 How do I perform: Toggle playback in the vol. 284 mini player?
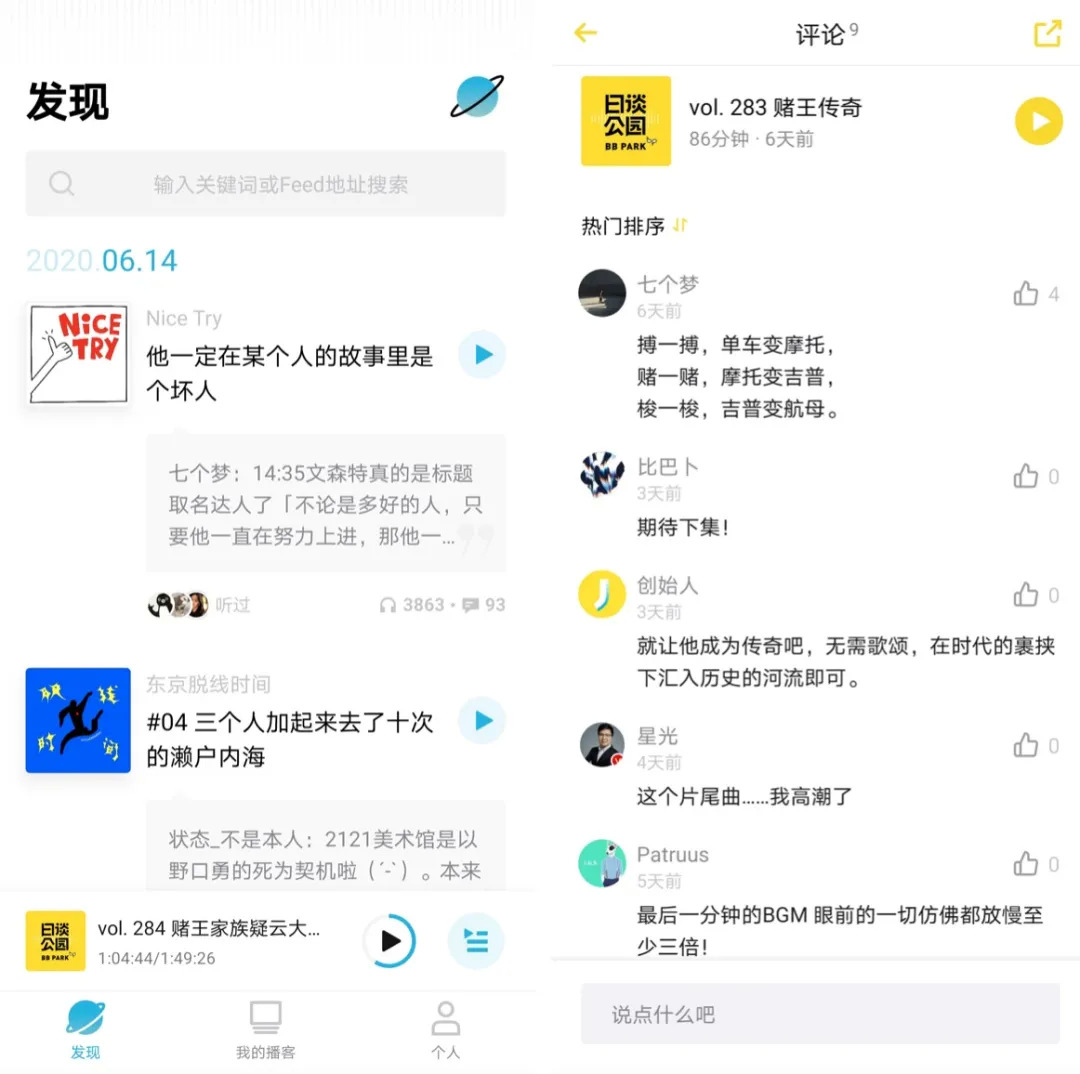(x=389, y=941)
